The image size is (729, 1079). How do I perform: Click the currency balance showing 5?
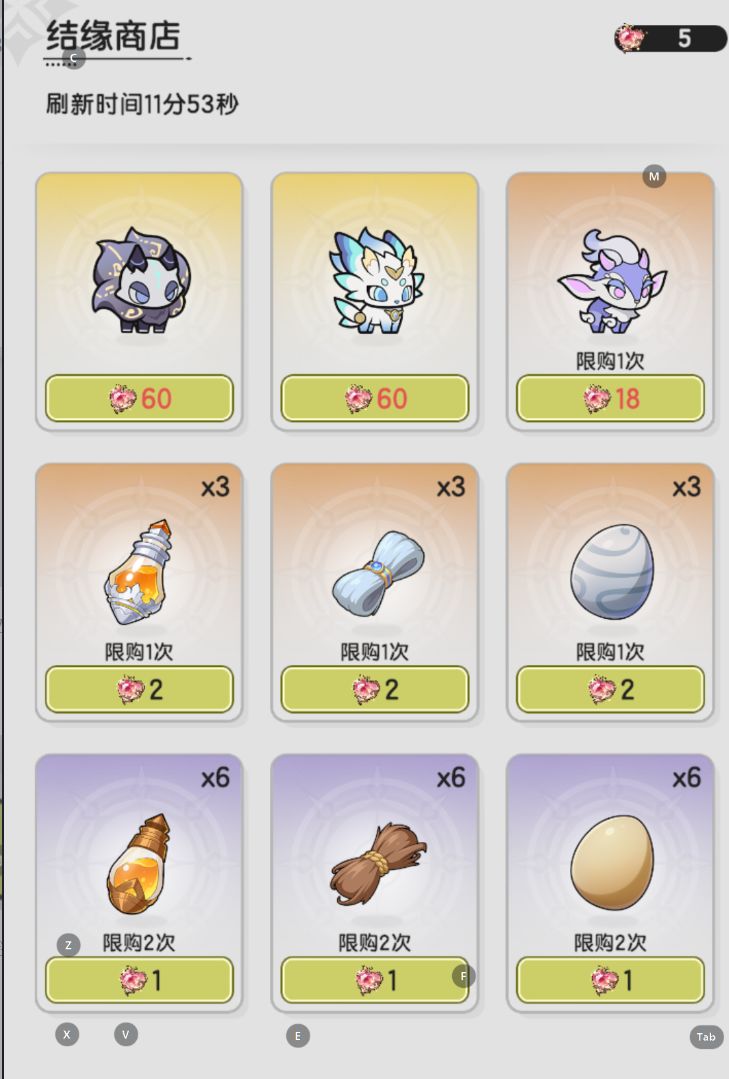coord(686,39)
